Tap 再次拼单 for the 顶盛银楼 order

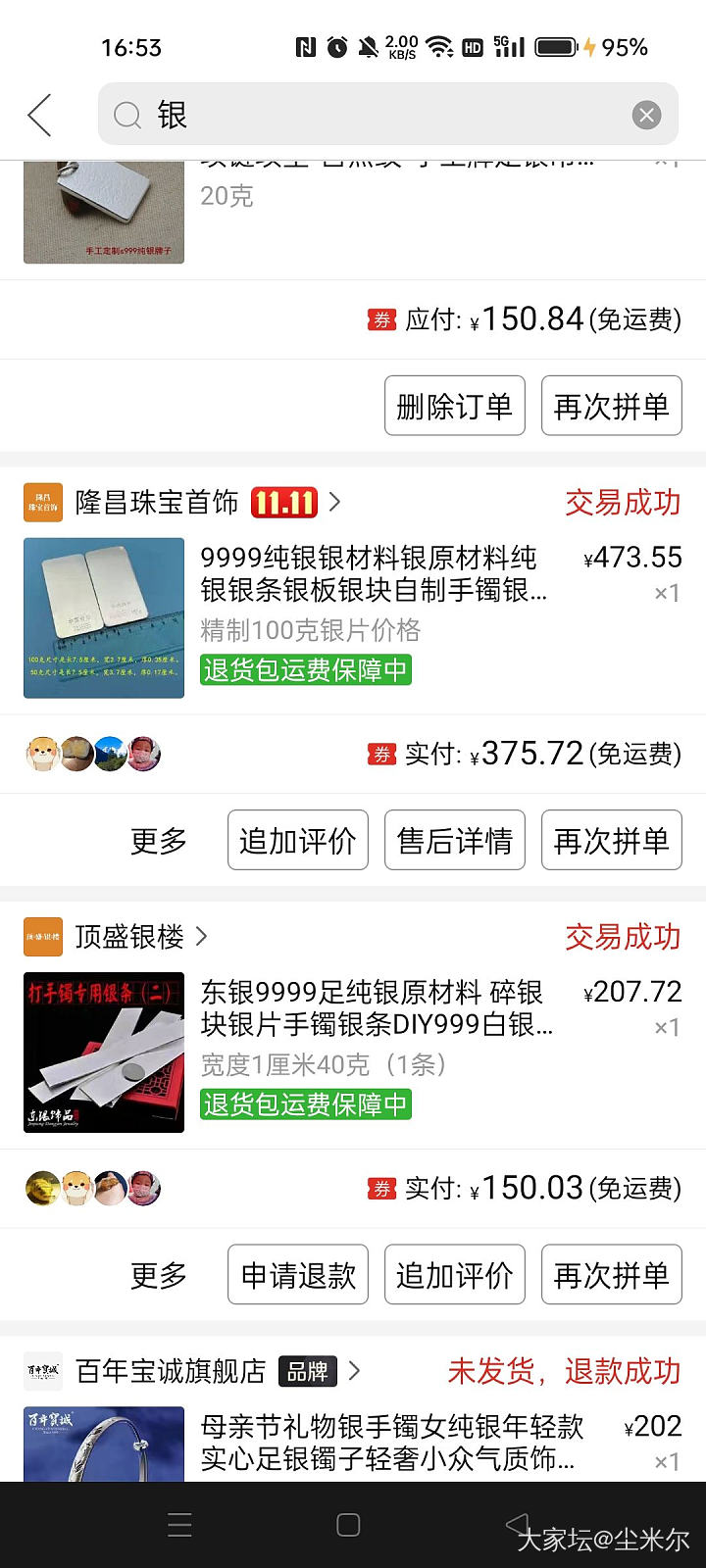tap(611, 1275)
